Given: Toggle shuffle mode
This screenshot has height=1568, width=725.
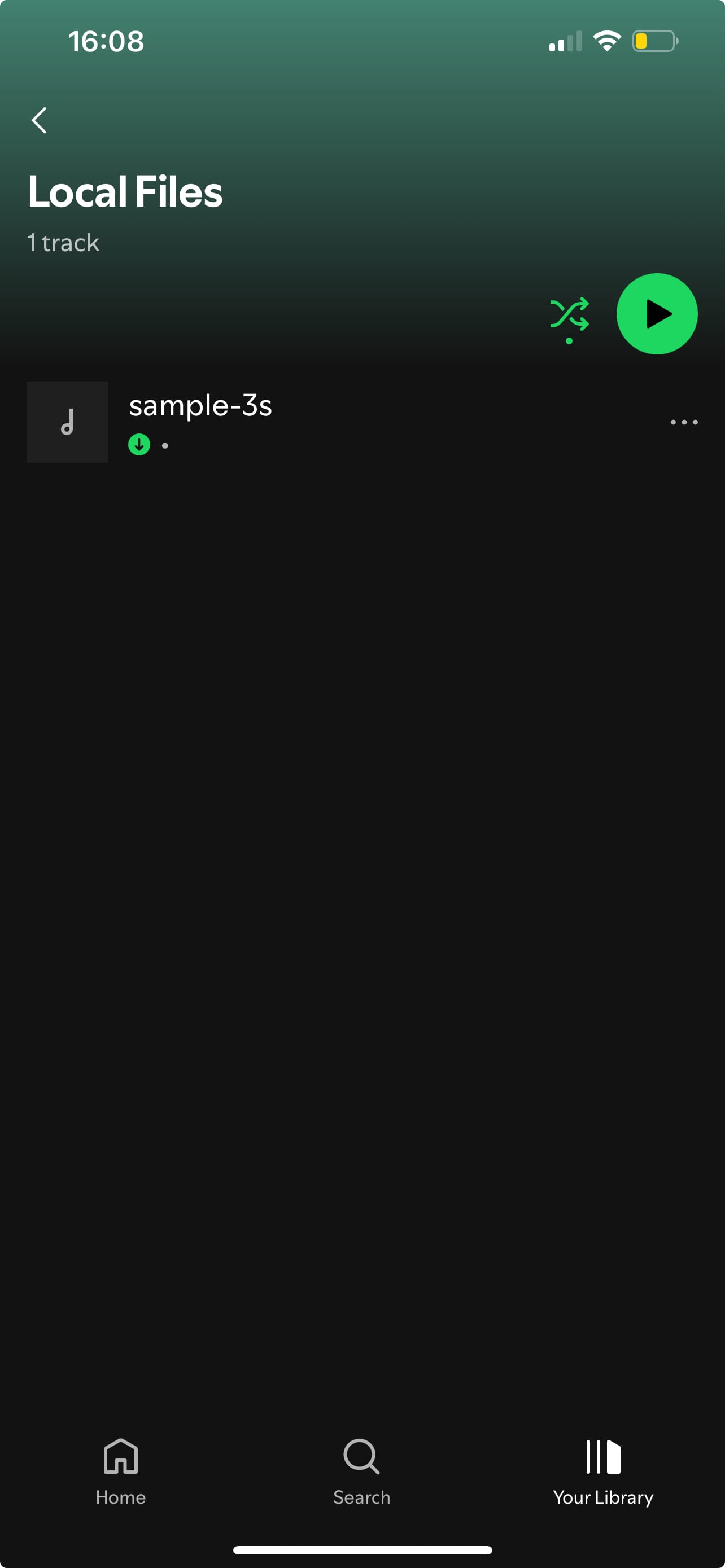Looking at the screenshot, I should click(x=569, y=315).
